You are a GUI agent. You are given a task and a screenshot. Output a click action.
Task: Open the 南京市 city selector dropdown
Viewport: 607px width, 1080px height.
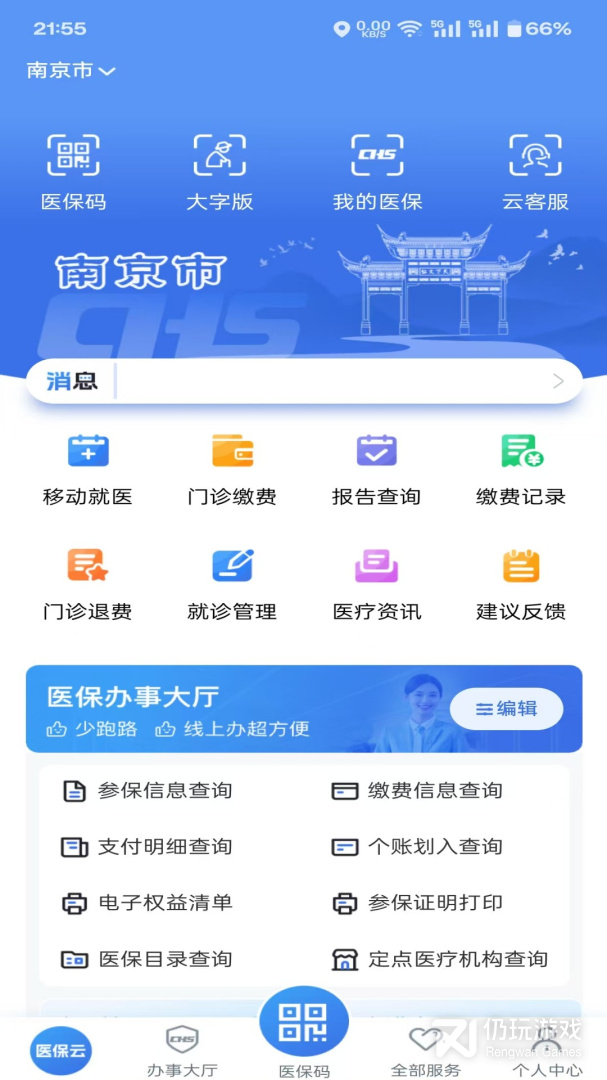[x=71, y=71]
